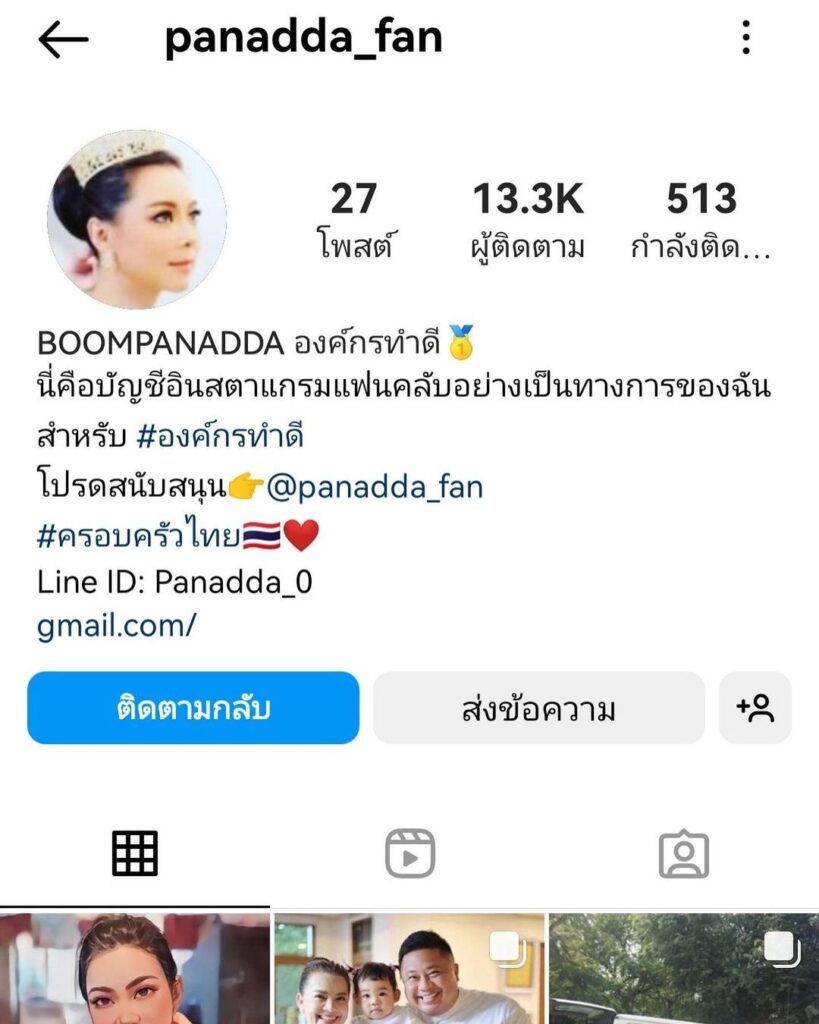
Task: Open the first post with the woman's portrait
Action: (135, 968)
